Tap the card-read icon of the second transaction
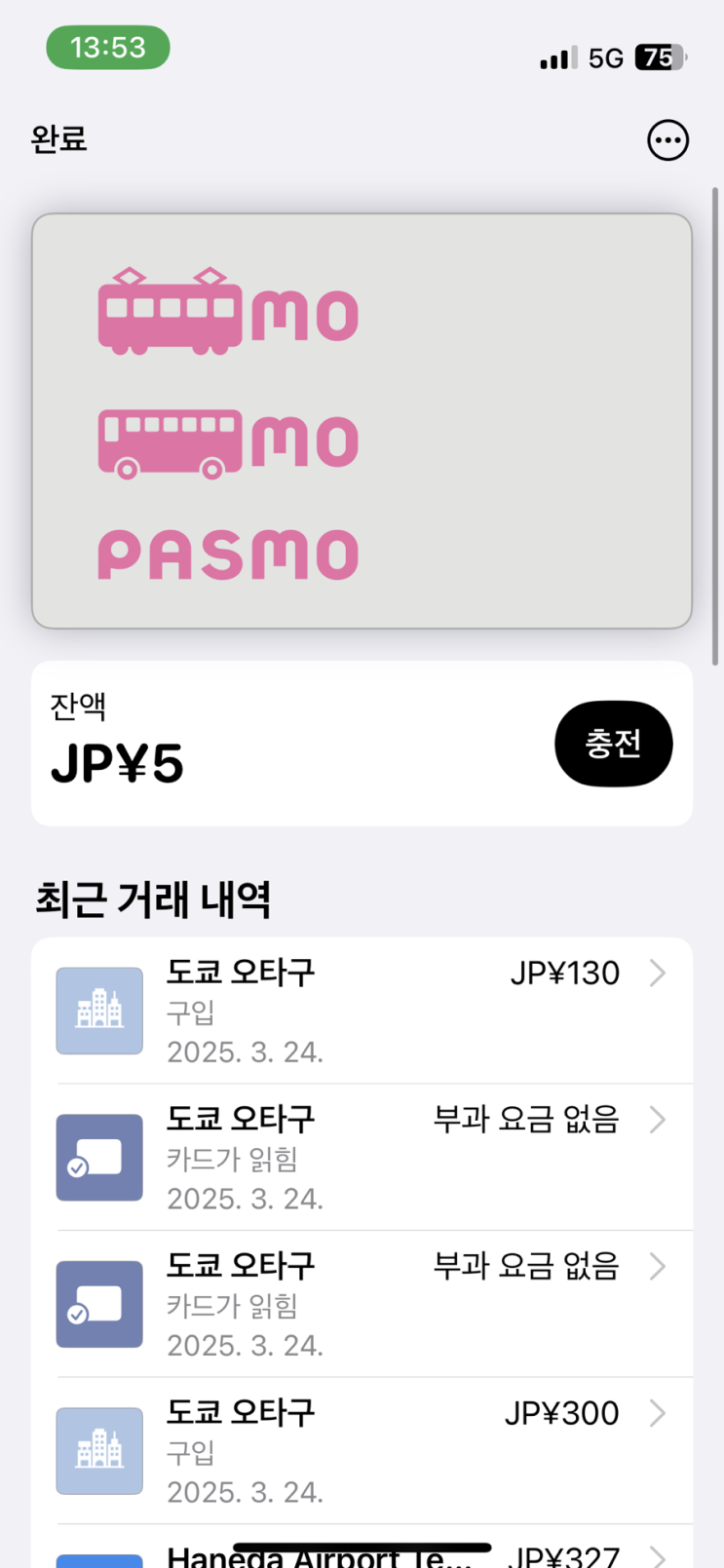This screenshot has height=1568, width=724. coord(98,1157)
